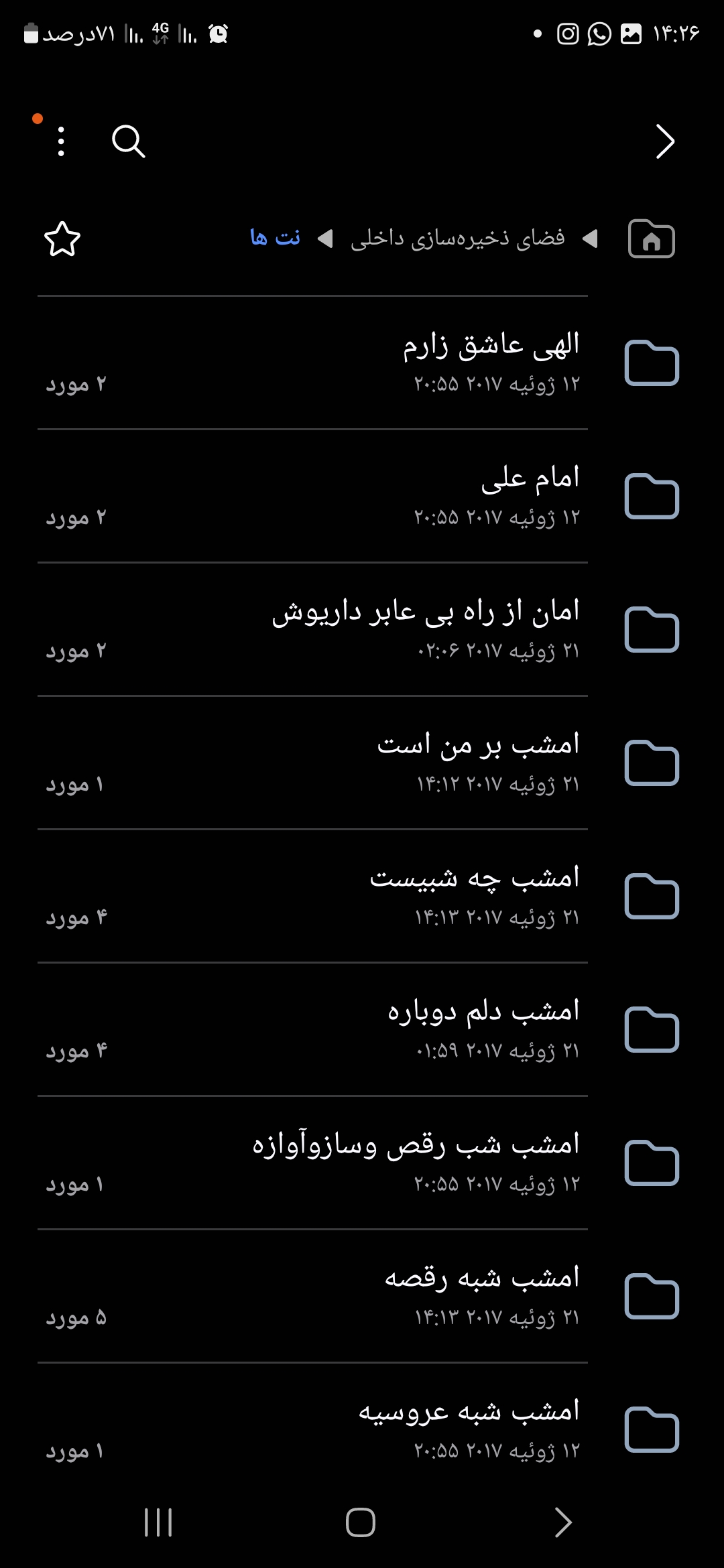Show recent apps from navigation bar
This screenshot has width=724, height=1568.
pos(159,1522)
